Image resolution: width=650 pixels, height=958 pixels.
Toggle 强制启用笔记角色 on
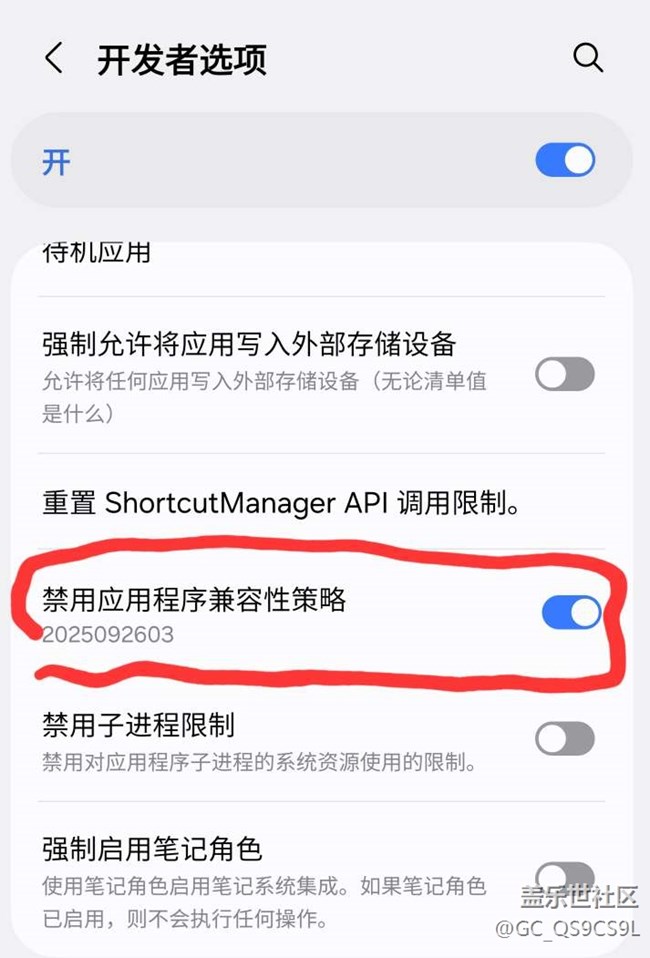click(565, 872)
